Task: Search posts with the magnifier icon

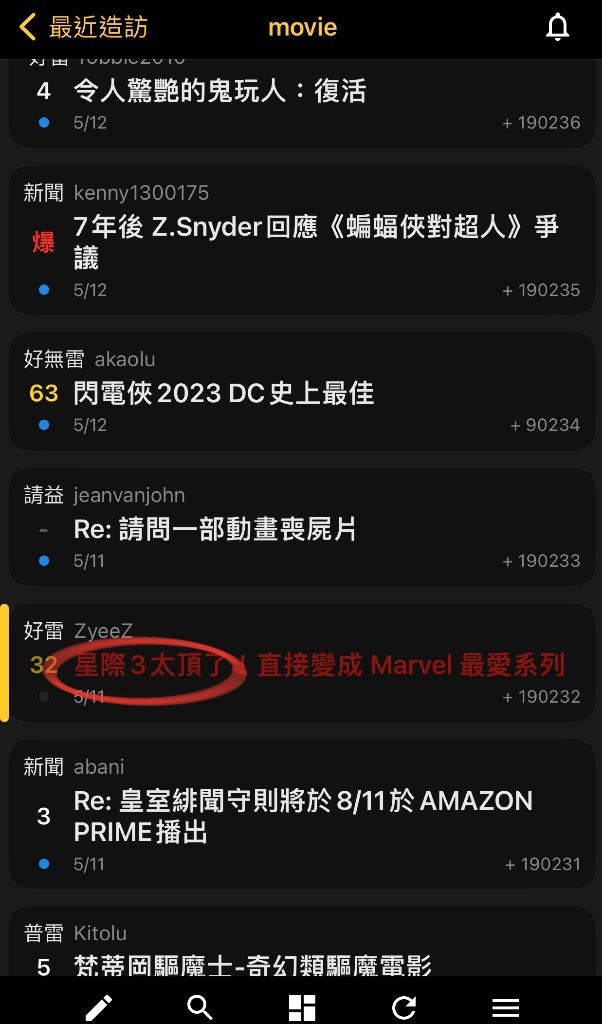Action: (x=200, y=1008)
